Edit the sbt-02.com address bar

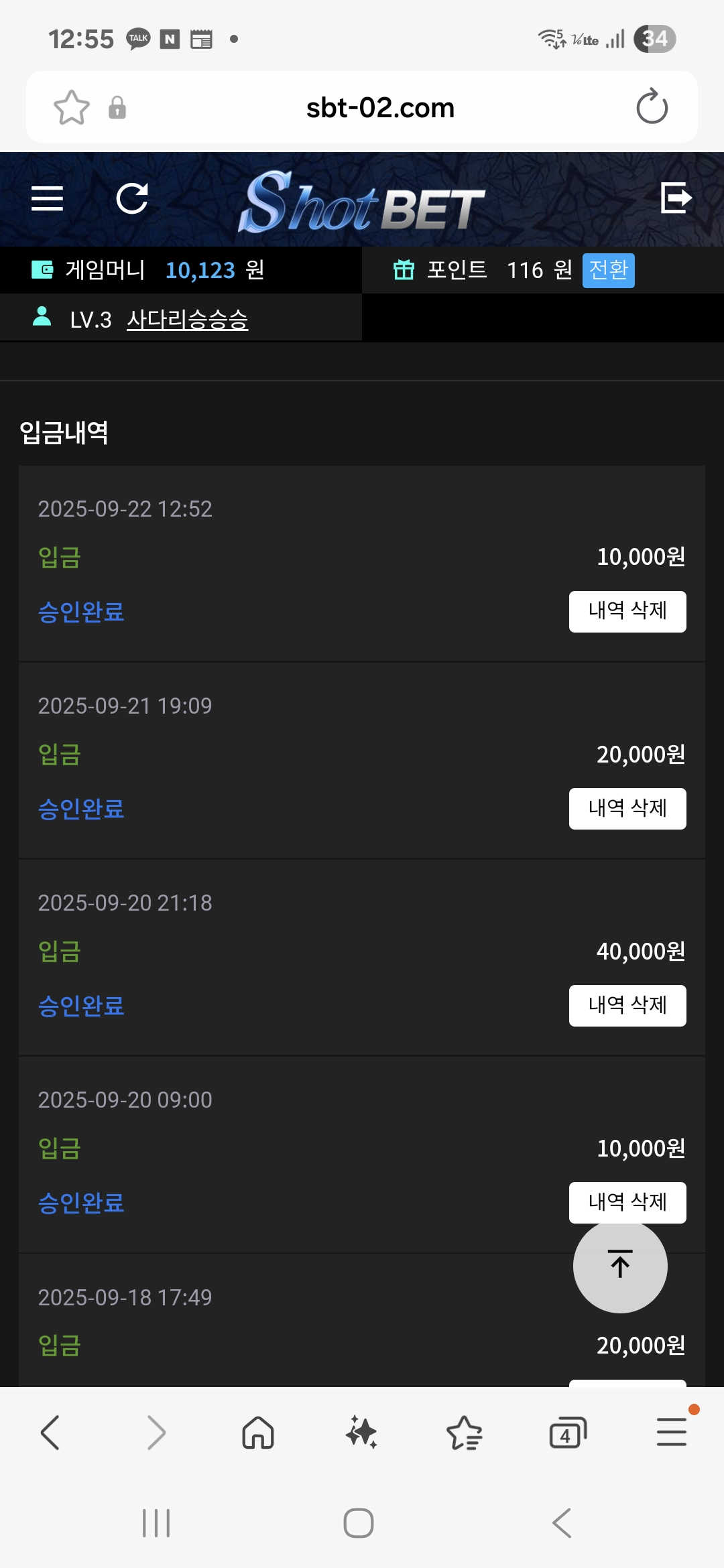click(x=380, y=107)
